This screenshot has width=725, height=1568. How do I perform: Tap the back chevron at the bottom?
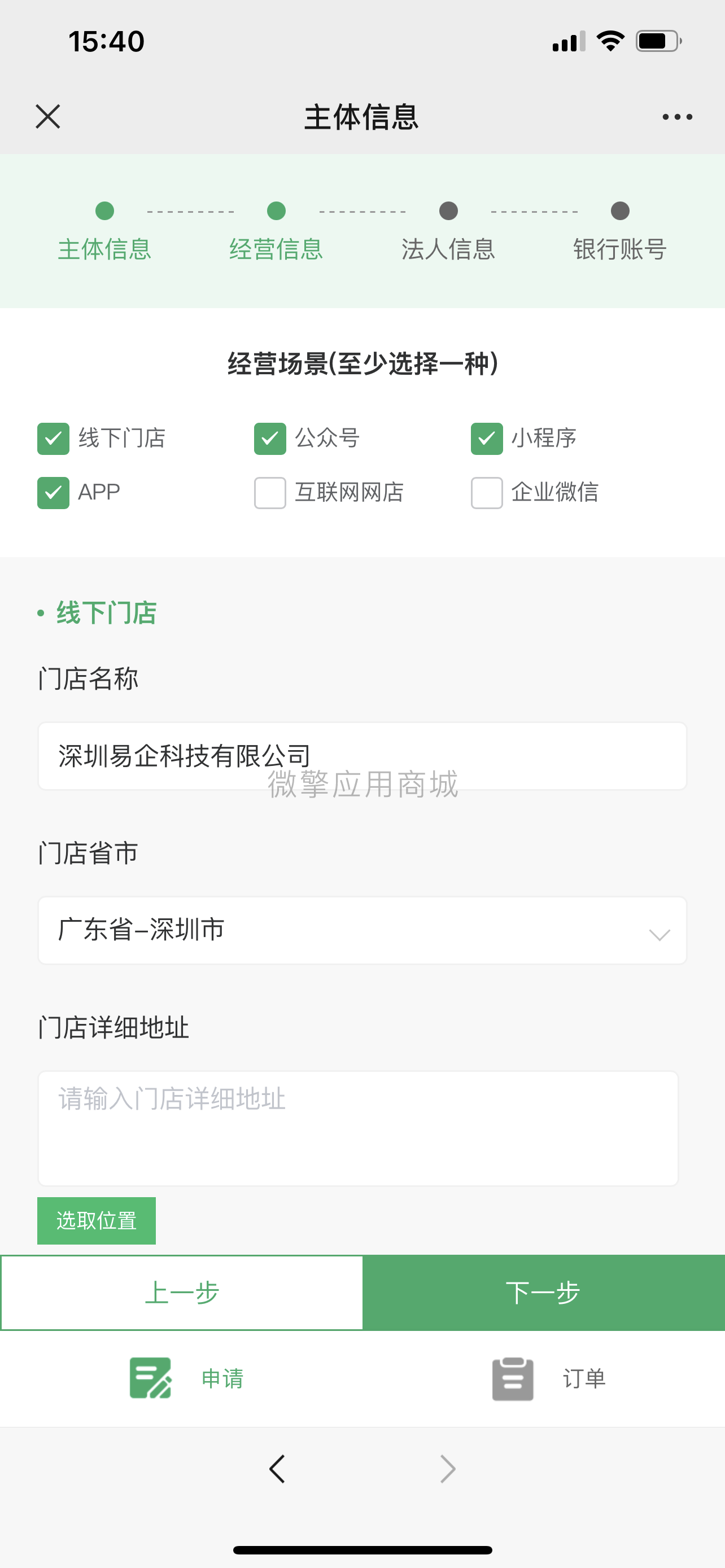[x=277, y=1468]
